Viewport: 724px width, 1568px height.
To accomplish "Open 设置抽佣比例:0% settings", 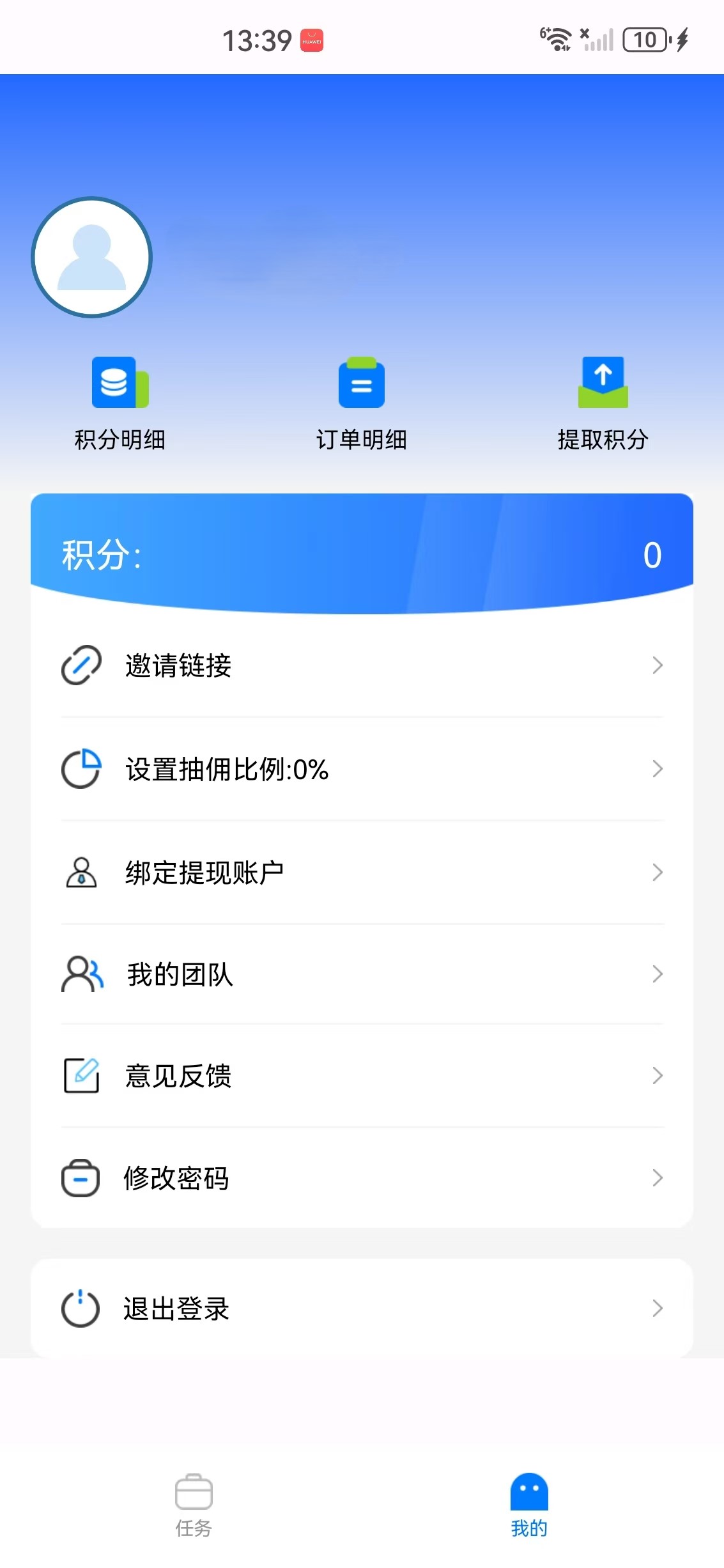I will coord(362,770).
